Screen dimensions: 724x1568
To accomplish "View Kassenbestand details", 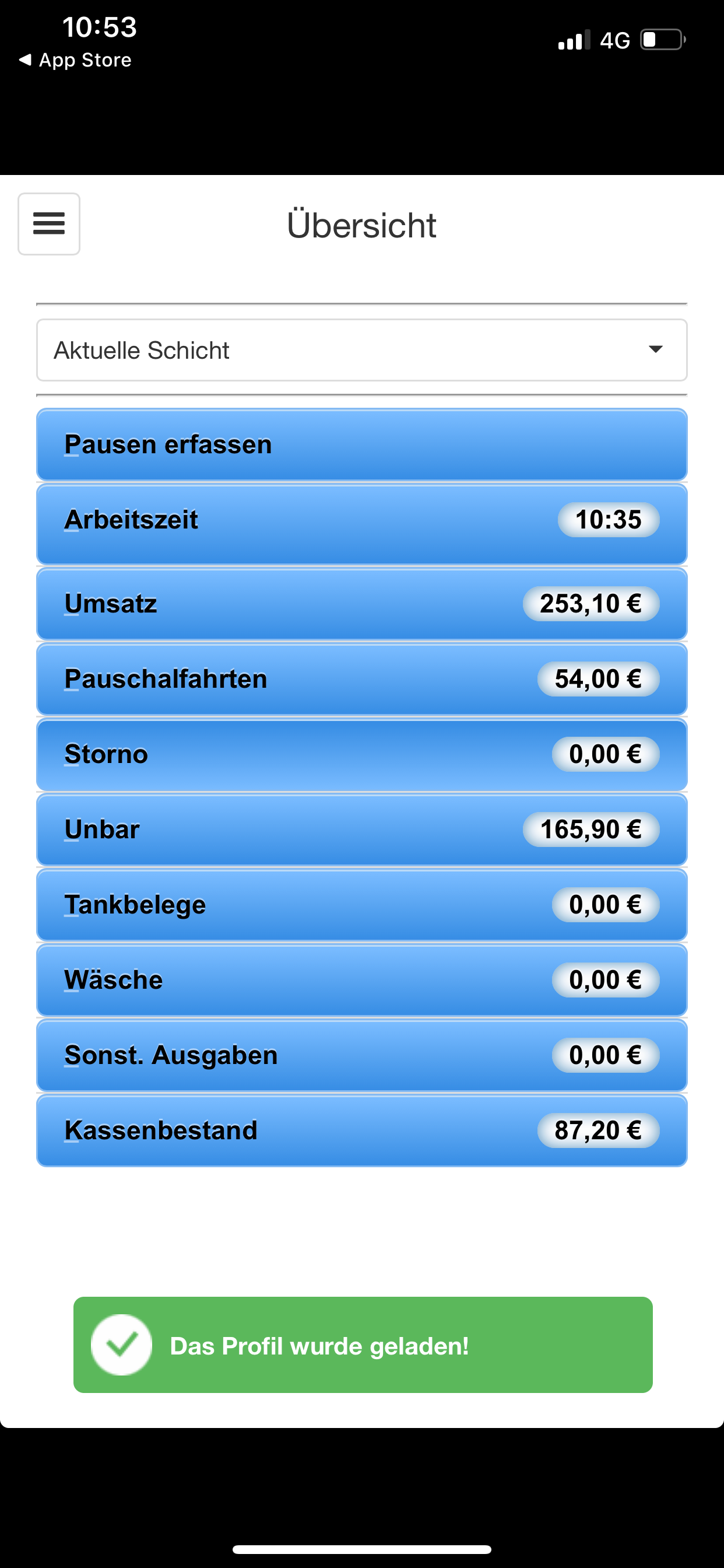I will (x=362, y=1130).
